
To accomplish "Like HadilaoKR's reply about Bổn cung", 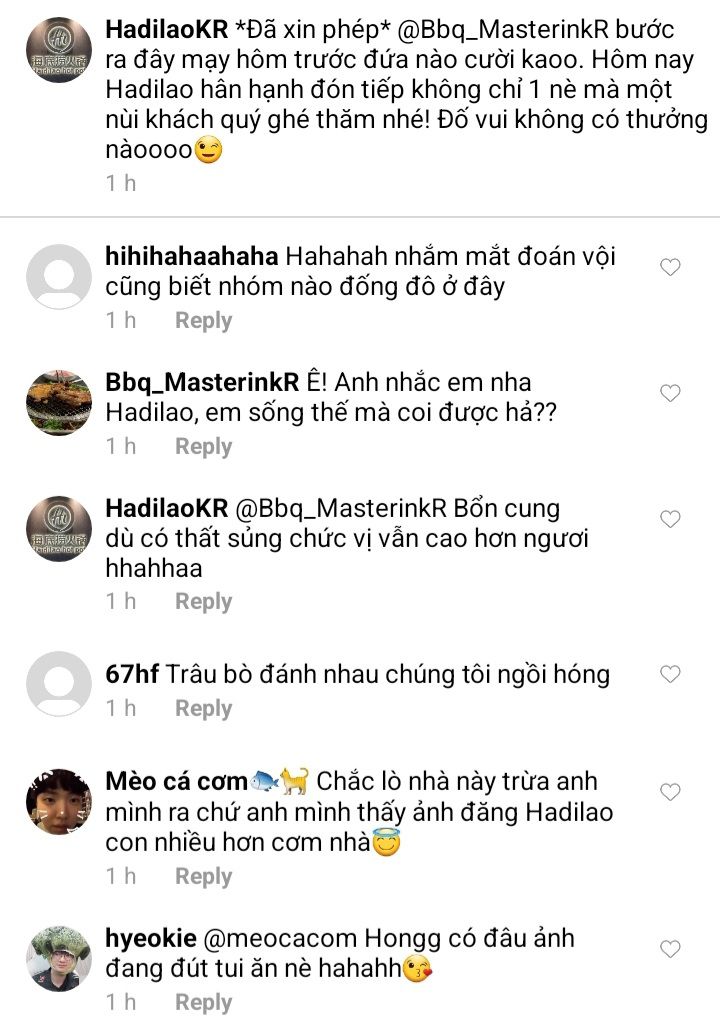I will click(x=670, y=518).
